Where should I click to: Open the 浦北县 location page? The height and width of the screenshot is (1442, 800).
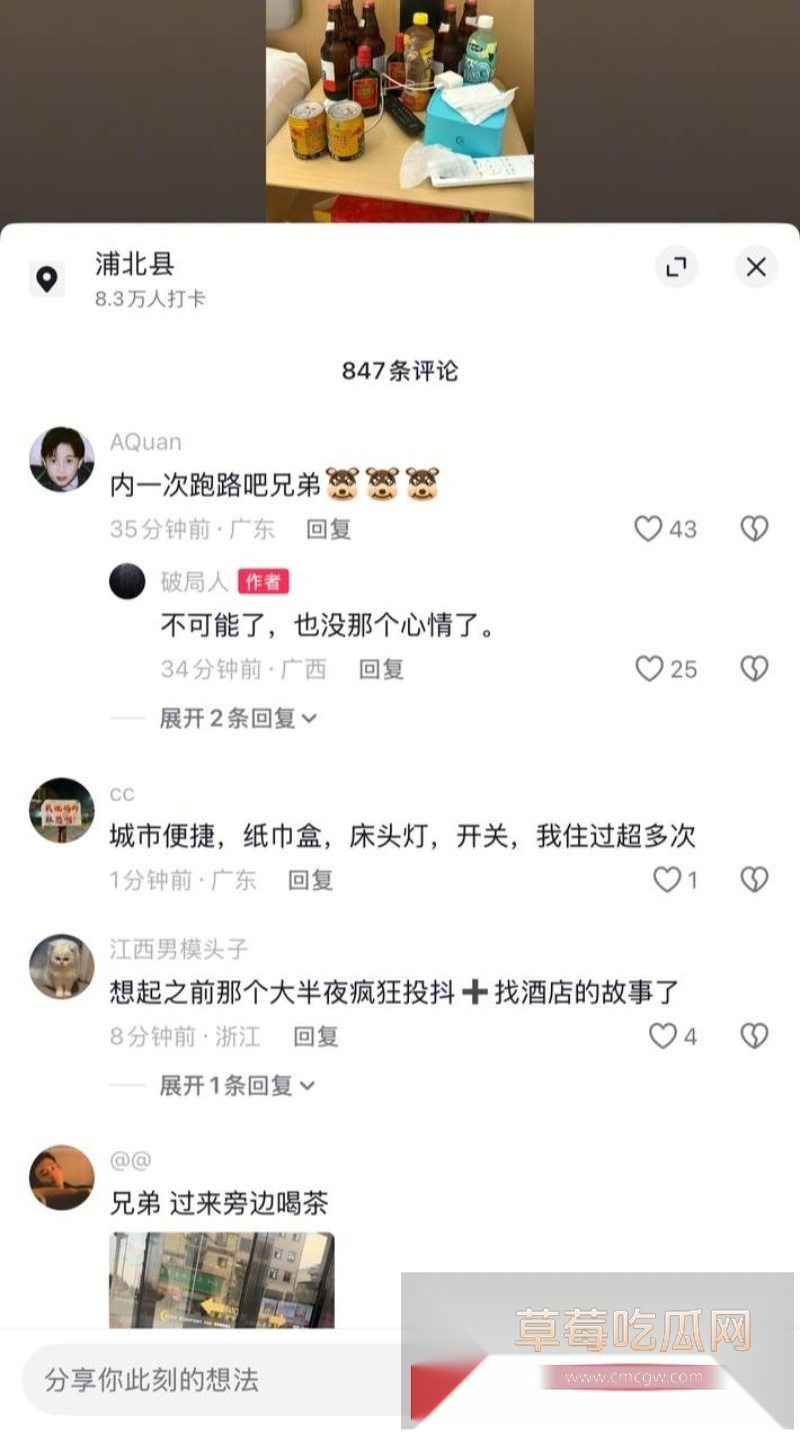point(134,265)
